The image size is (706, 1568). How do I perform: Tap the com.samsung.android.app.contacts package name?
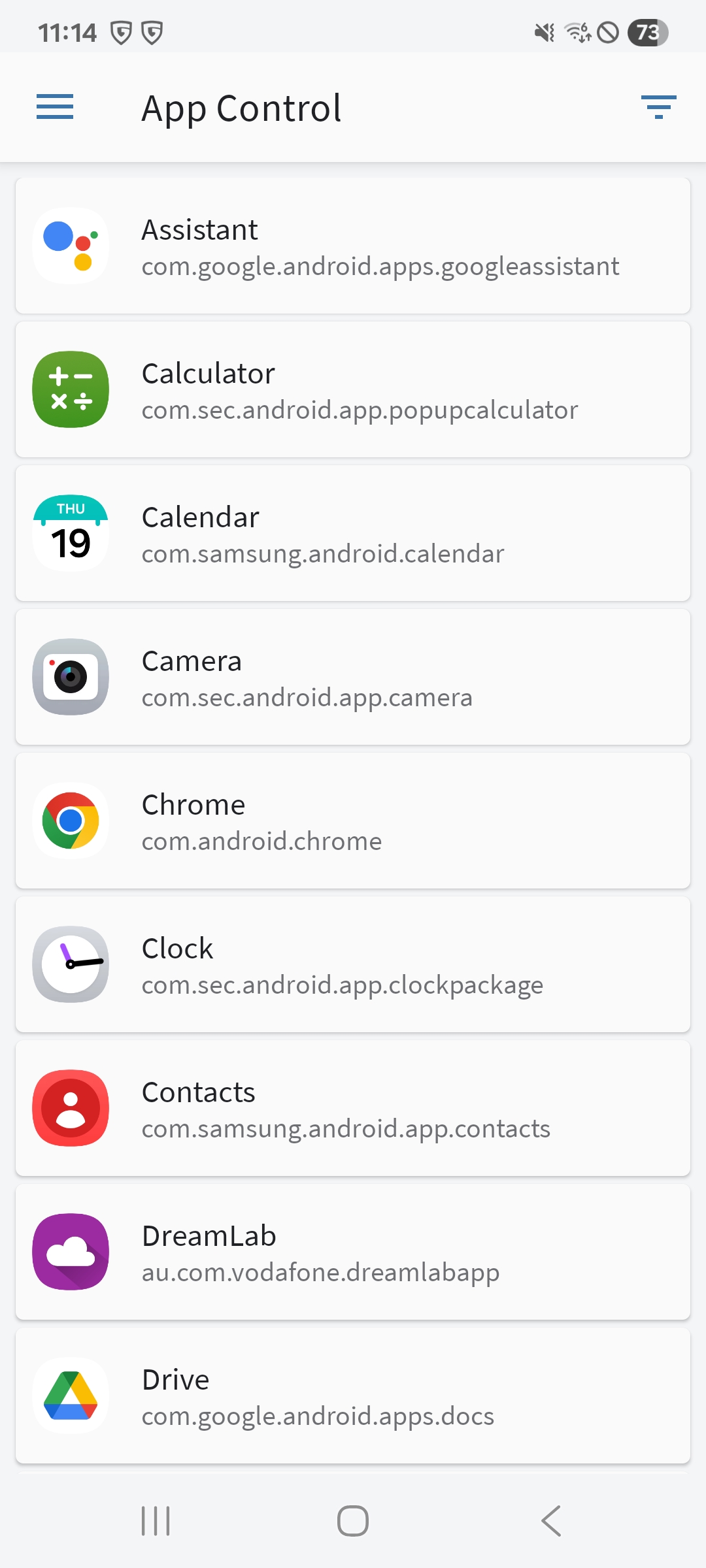[x=346, y=1128]
